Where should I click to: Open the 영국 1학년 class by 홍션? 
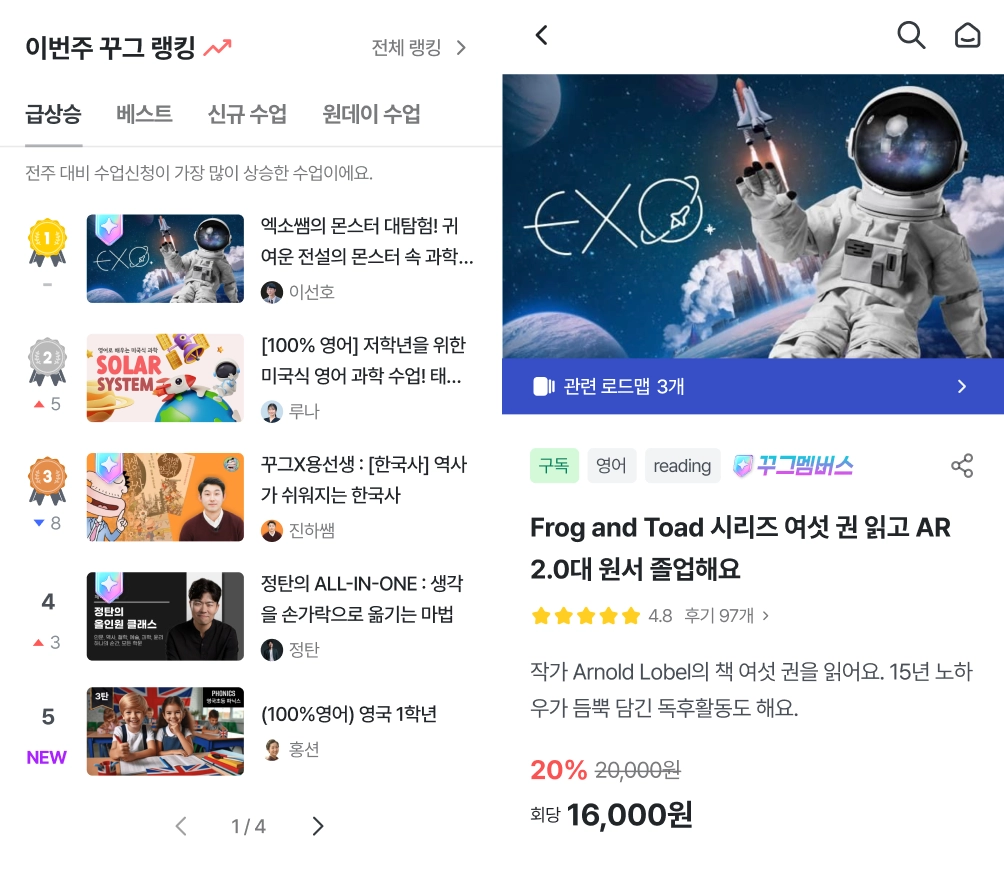348,714
